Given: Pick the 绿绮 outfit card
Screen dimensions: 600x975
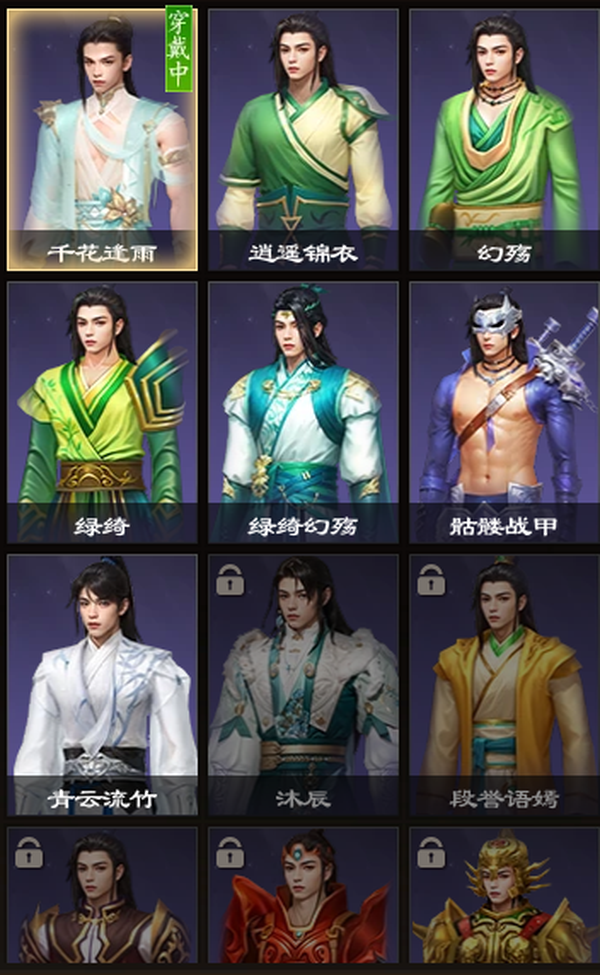Looking at the screenshot, I should click(102, 412).
